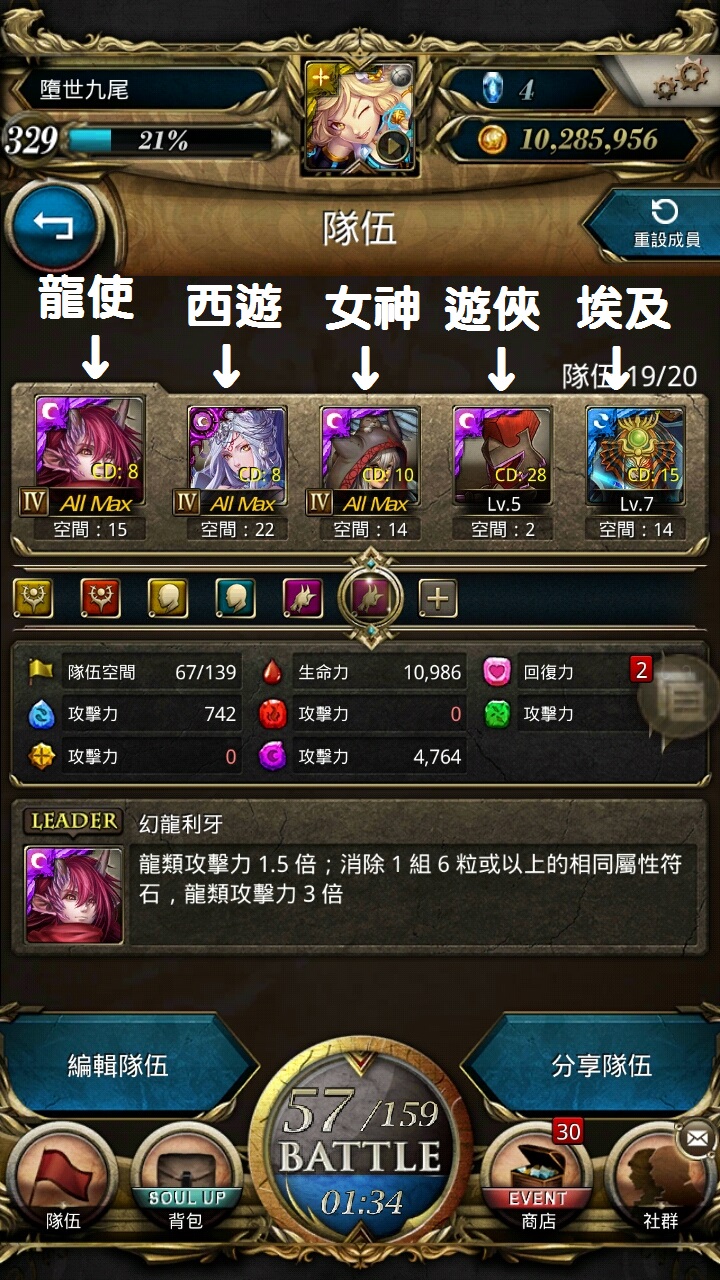This screenshot has width=720, height=1280.
Task: Tap 重設成員 to reset team members
Action: click(665, 224)
